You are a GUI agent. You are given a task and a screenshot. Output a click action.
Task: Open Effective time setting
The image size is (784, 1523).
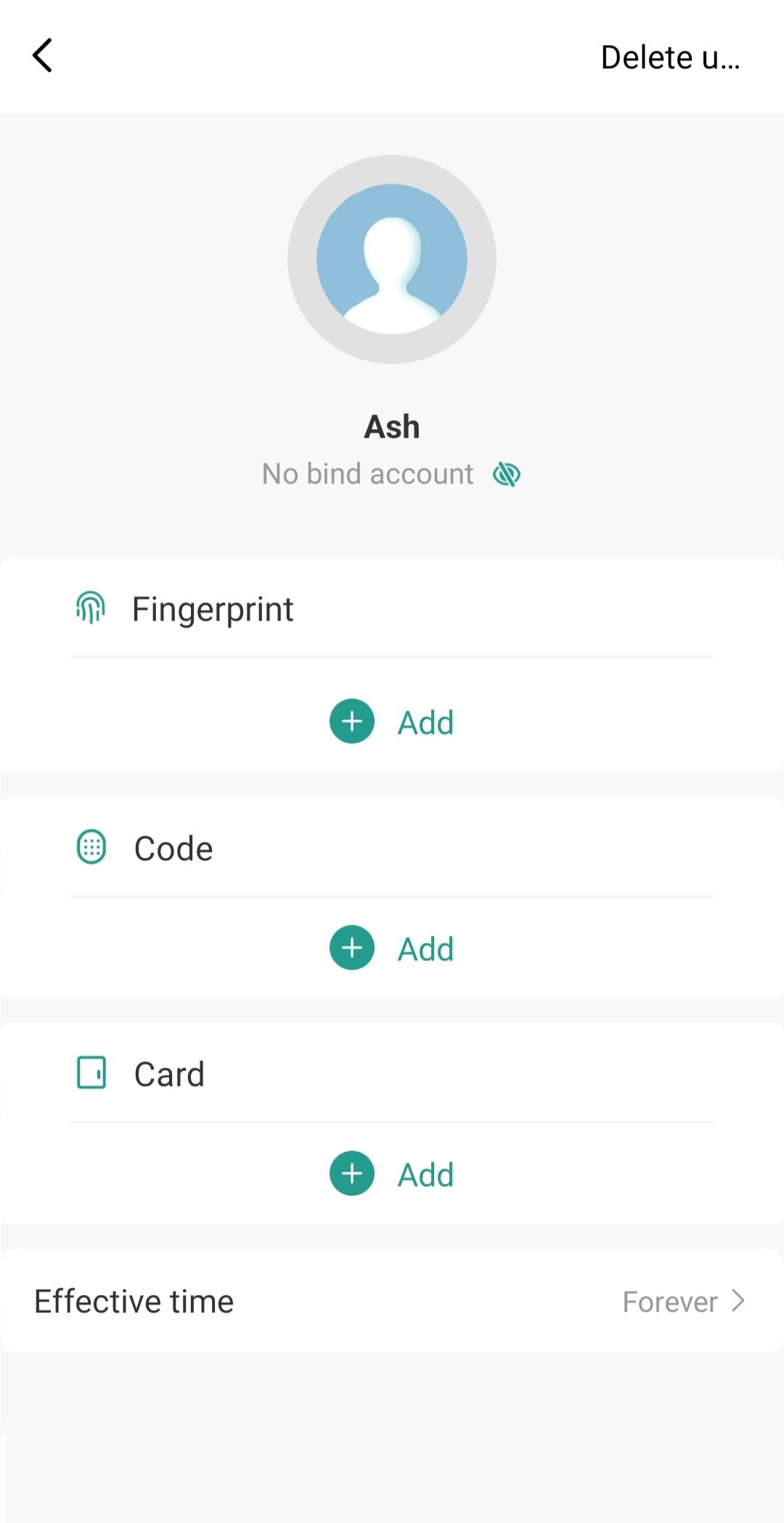pos(392,1302)
